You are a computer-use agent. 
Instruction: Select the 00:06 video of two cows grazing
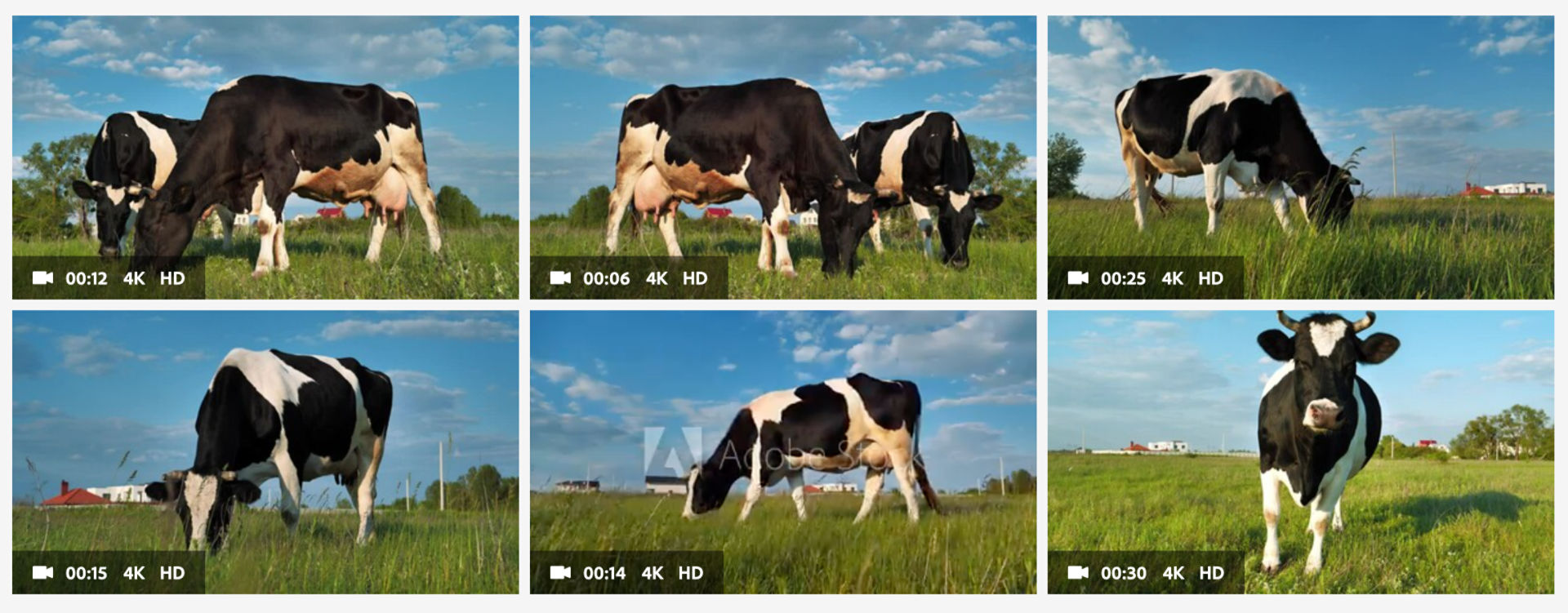782,157
